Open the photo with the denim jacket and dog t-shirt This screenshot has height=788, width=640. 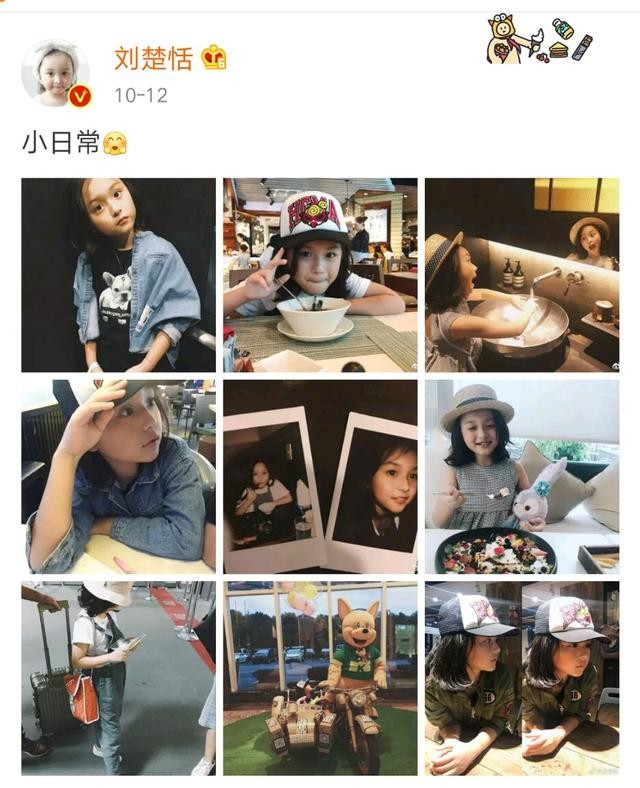point(118,275)
